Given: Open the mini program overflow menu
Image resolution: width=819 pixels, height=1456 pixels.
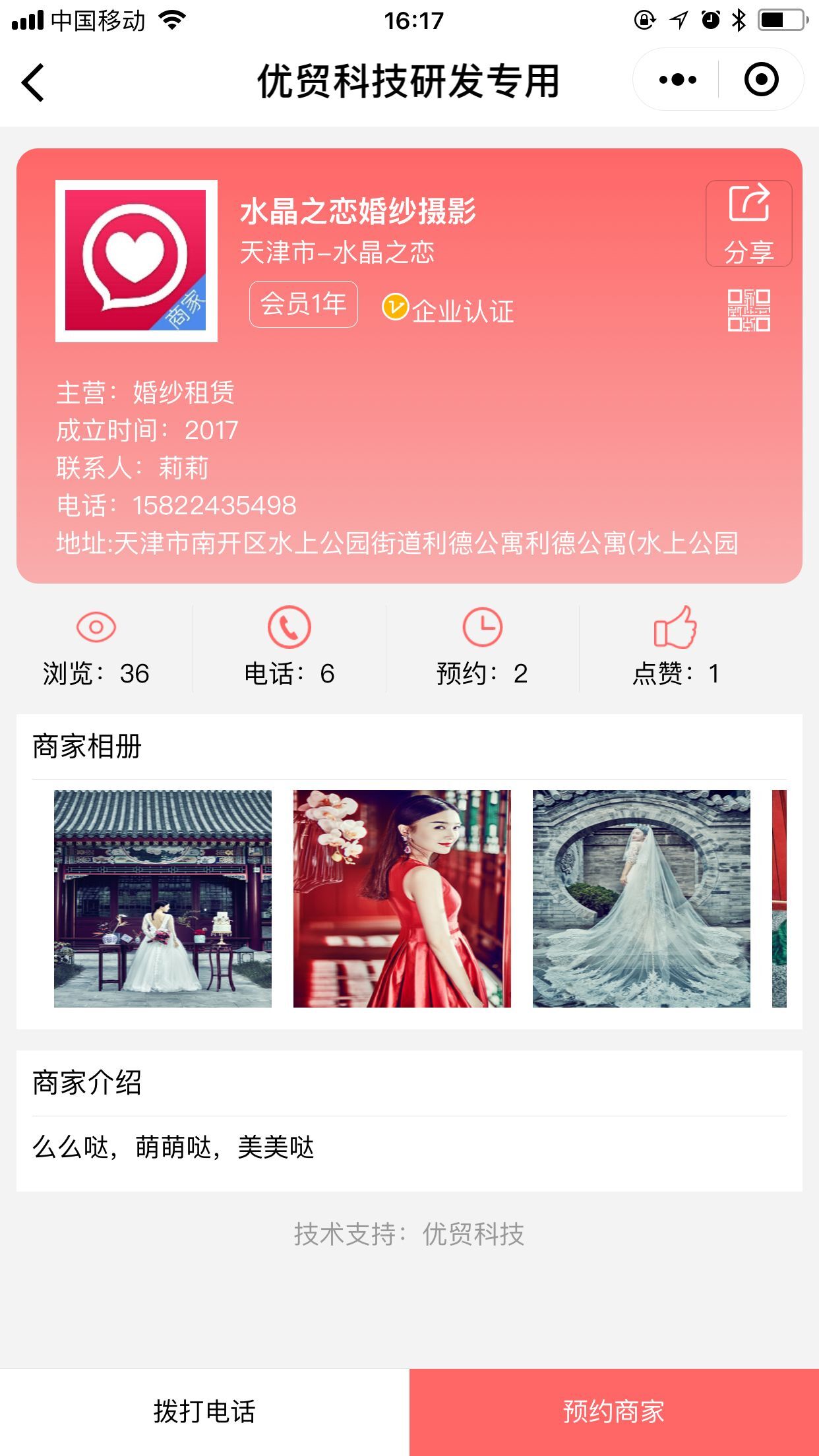Looking at the screenshot, I should click(x=677, y=80).
